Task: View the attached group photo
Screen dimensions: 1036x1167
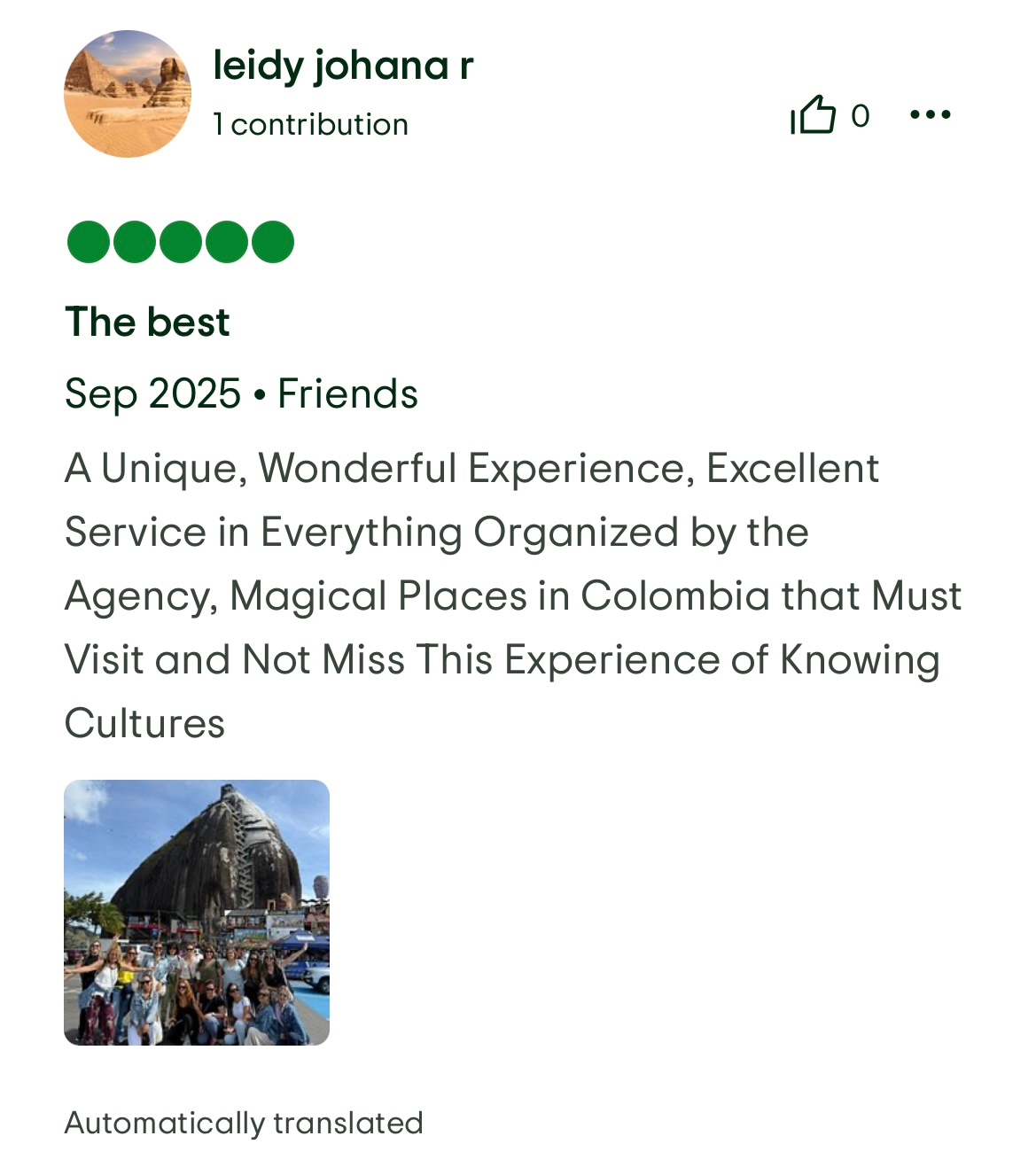Action: click(x=197, y=912)
